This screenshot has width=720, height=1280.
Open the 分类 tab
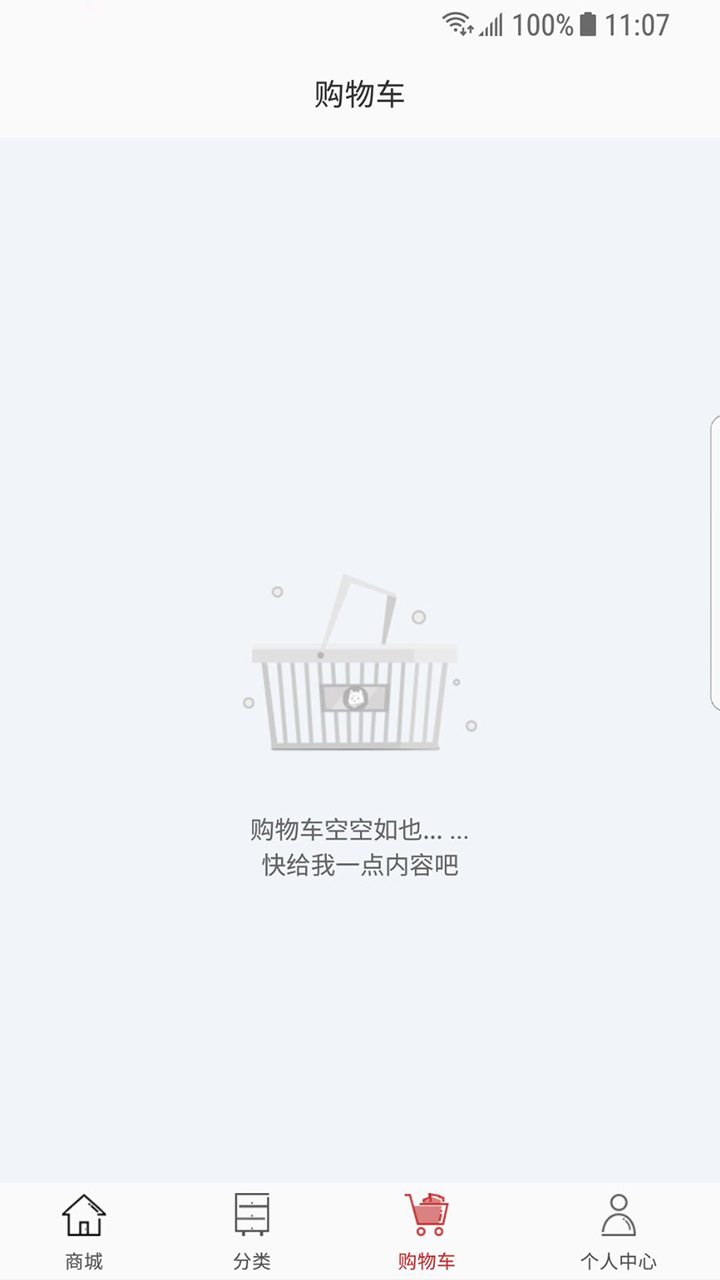pos(252,1230)
